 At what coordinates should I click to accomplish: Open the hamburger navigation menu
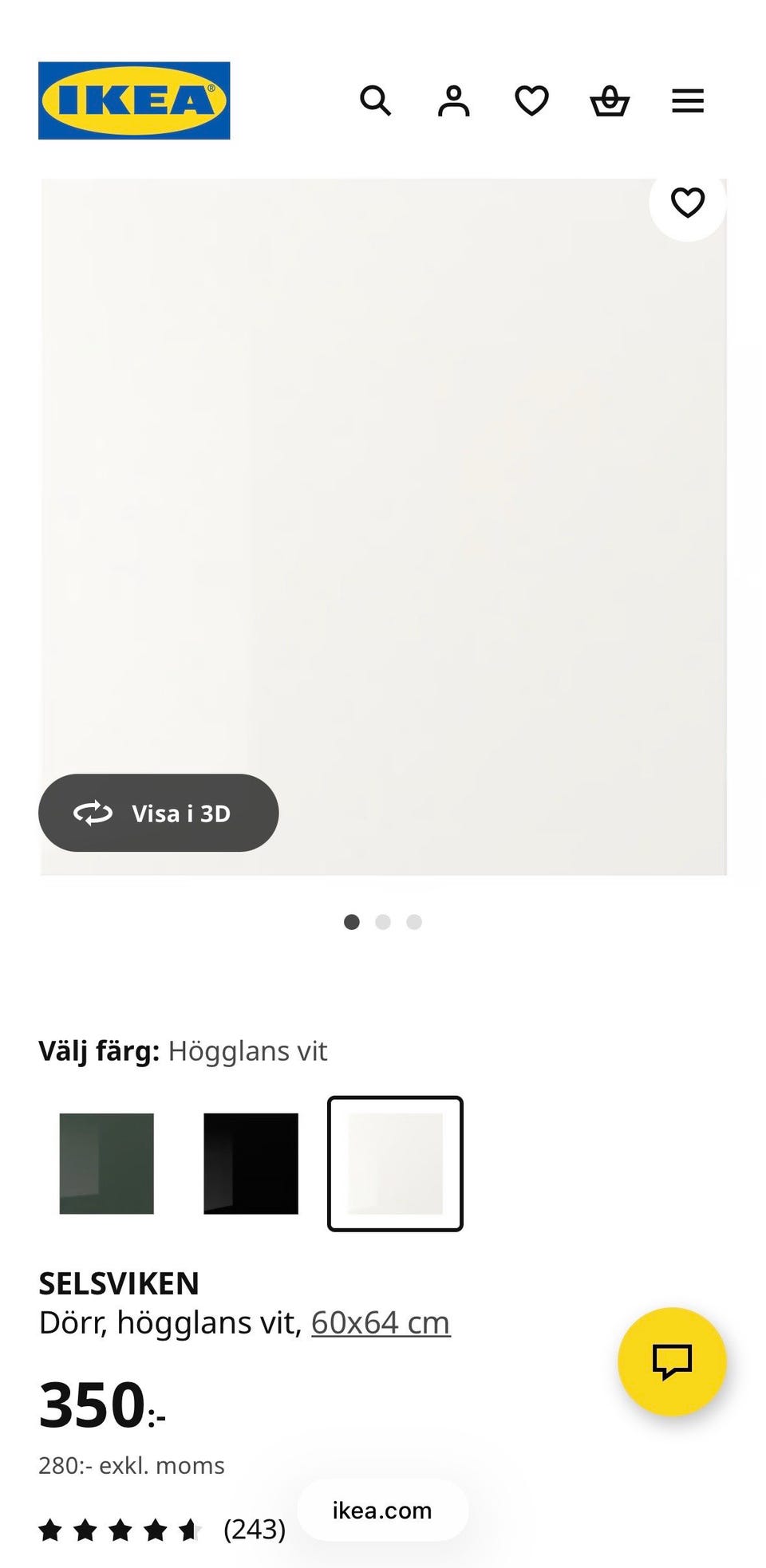686,100
